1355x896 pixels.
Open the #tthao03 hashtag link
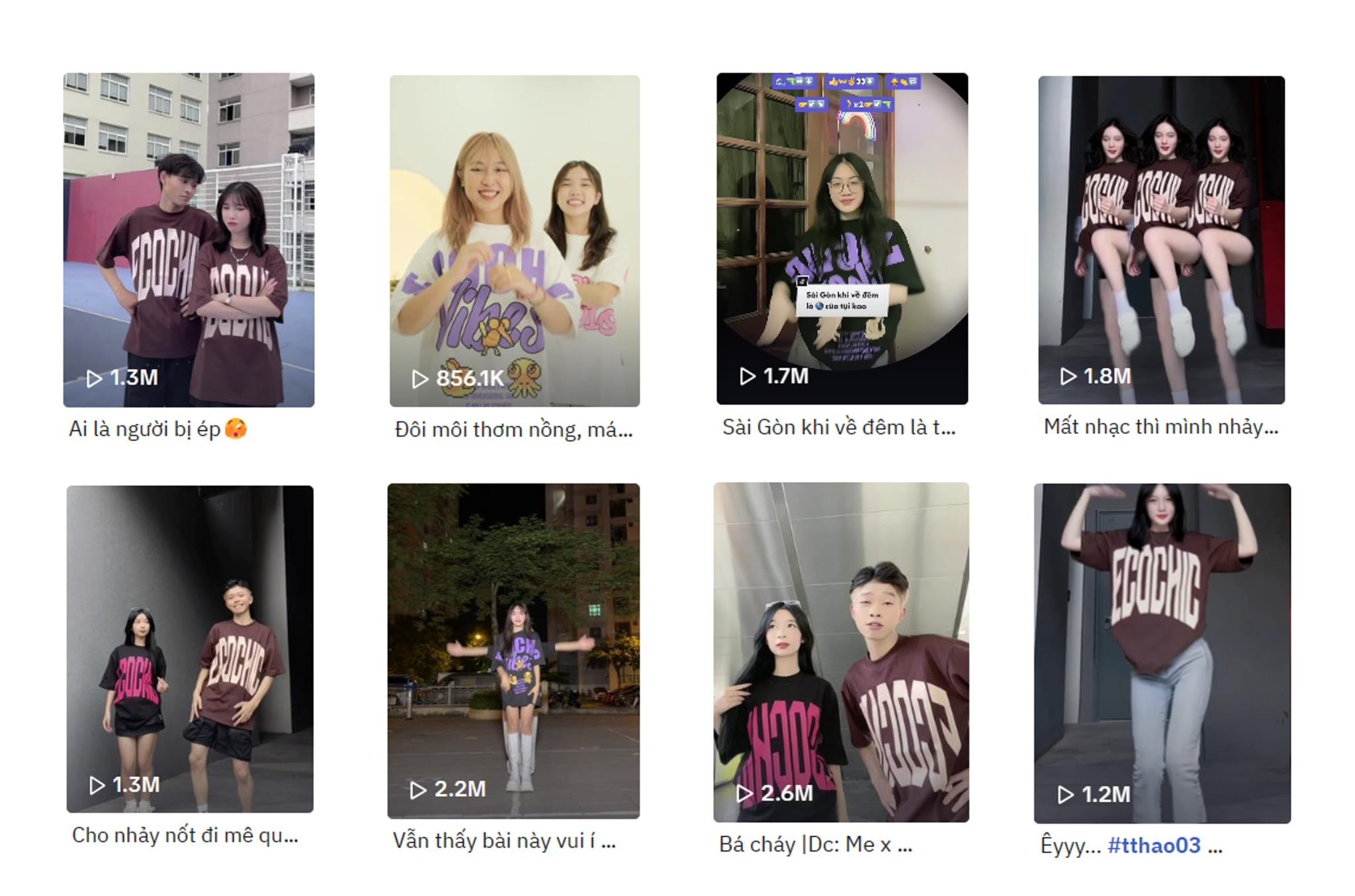point(1154,845)
